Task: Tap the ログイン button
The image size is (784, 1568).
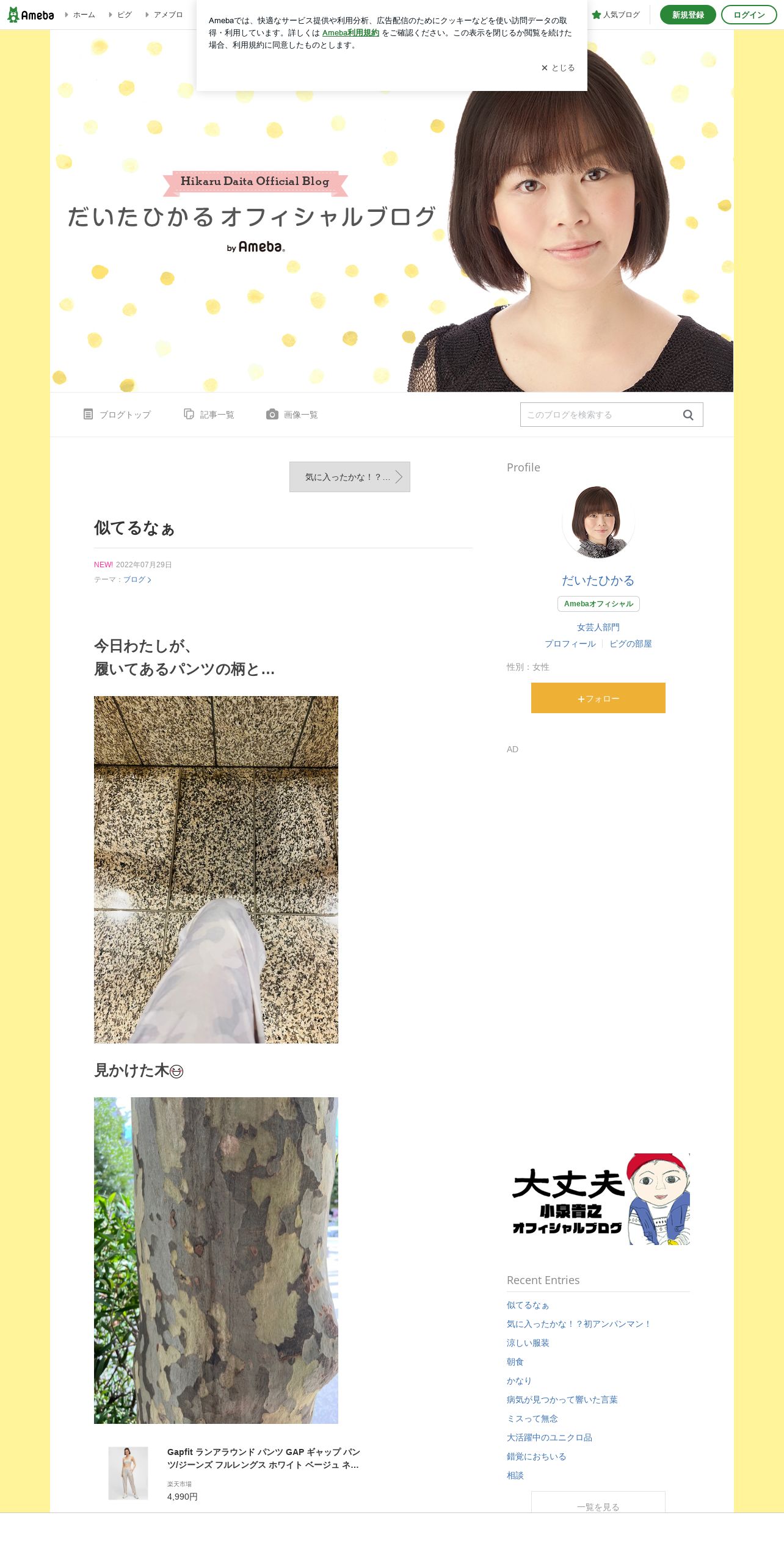Action: 749,15
